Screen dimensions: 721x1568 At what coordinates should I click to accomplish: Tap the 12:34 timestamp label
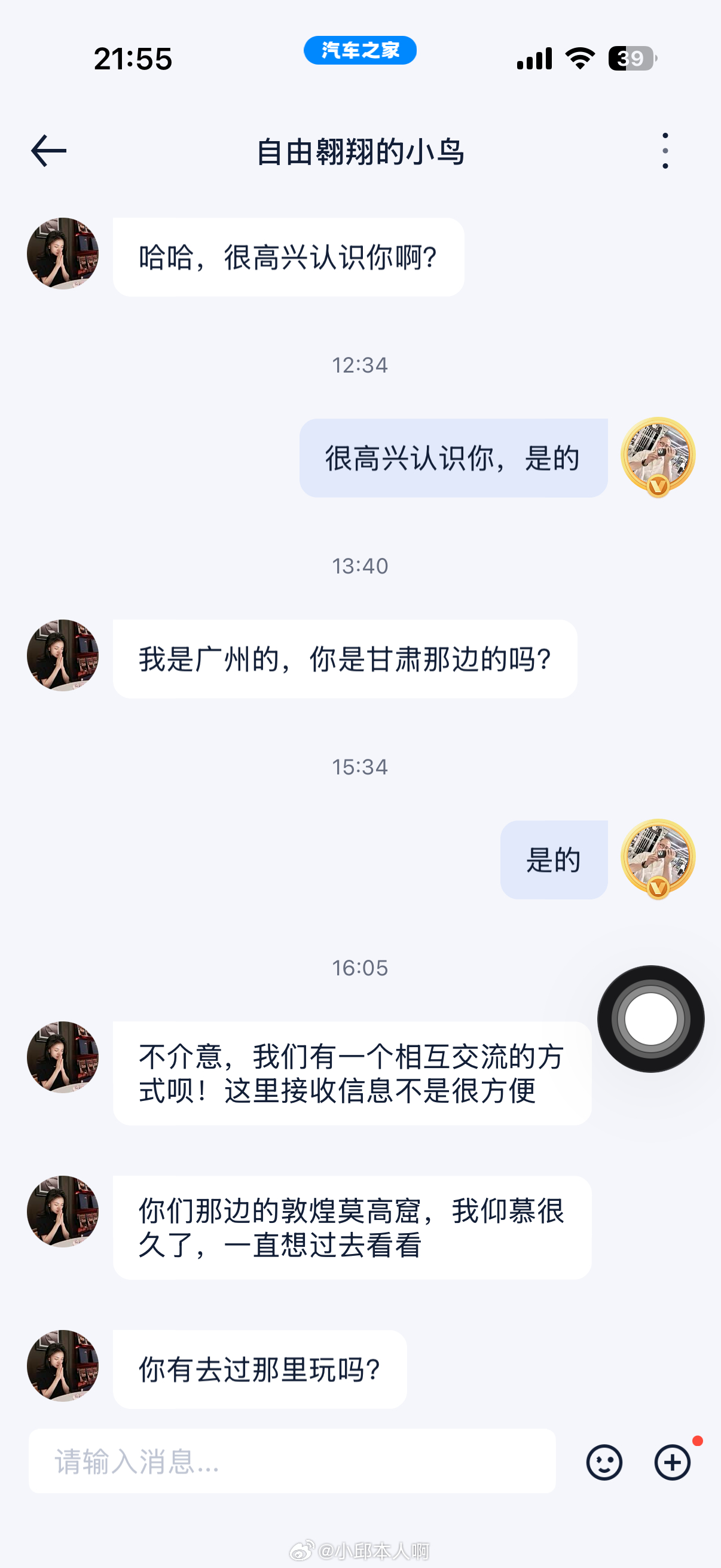coord(360,365)
